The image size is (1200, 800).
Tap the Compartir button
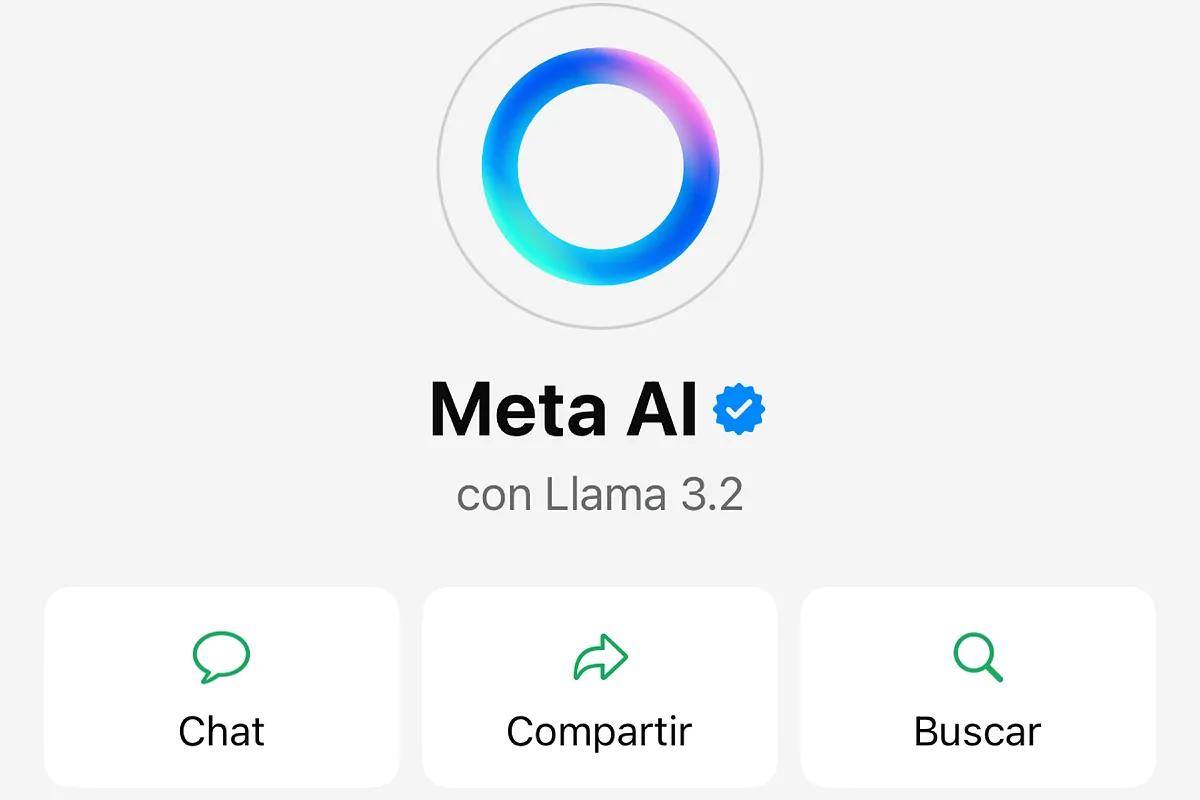(599, 688)
